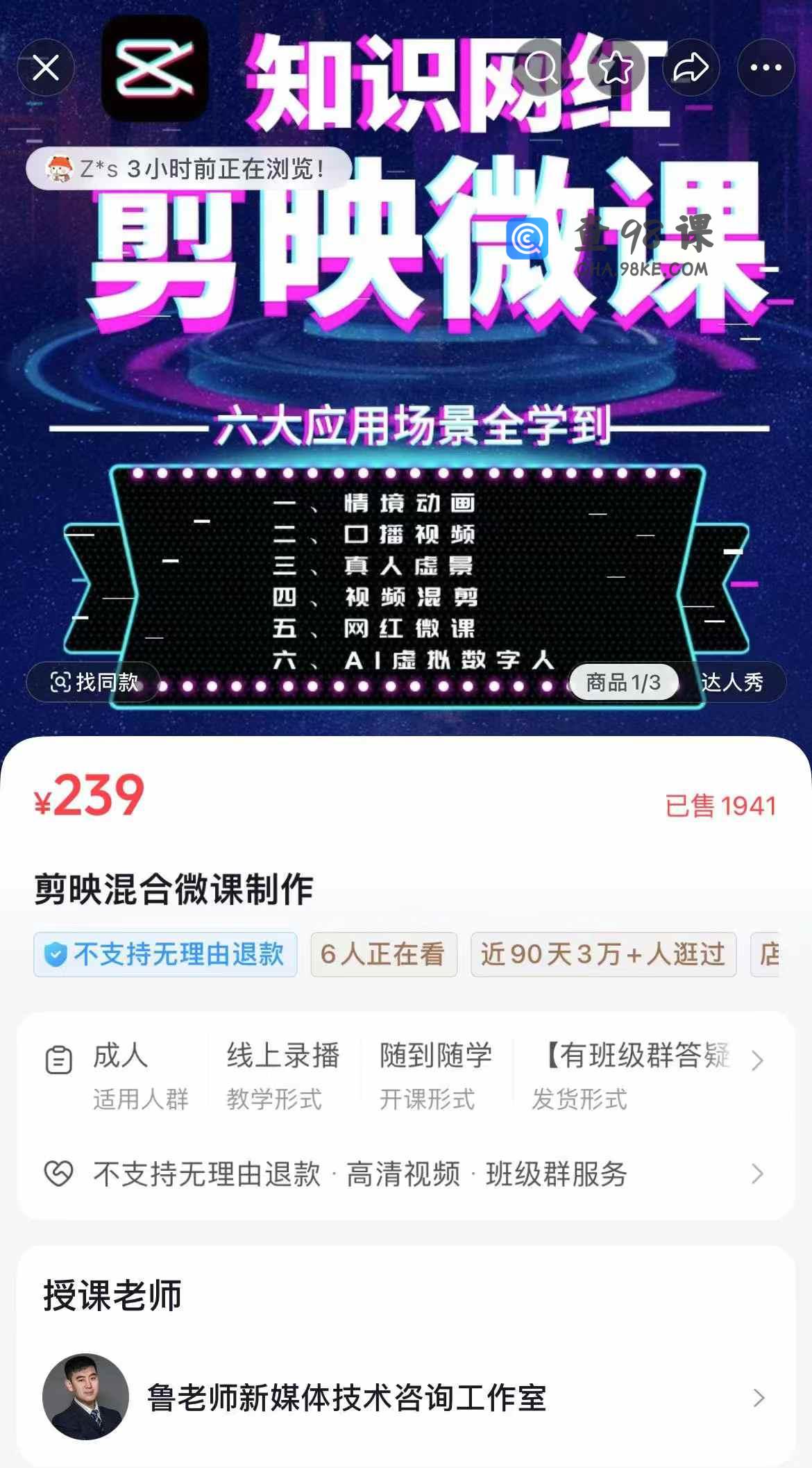The width and height of the screenshot is (812, 1468).
Task: Favorite this product with the star
Action: (x=616, y=67)
